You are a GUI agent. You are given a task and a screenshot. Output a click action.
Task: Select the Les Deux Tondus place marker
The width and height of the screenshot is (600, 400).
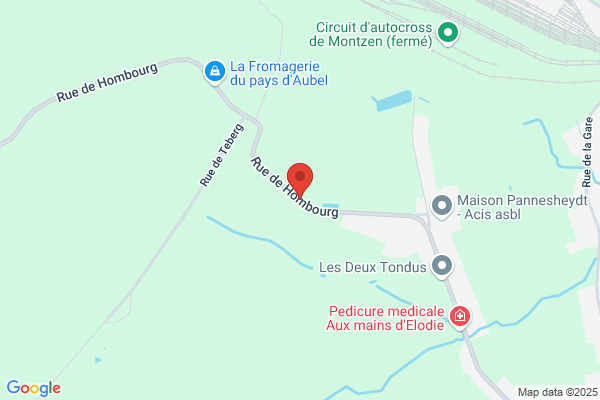pos(442,266)
